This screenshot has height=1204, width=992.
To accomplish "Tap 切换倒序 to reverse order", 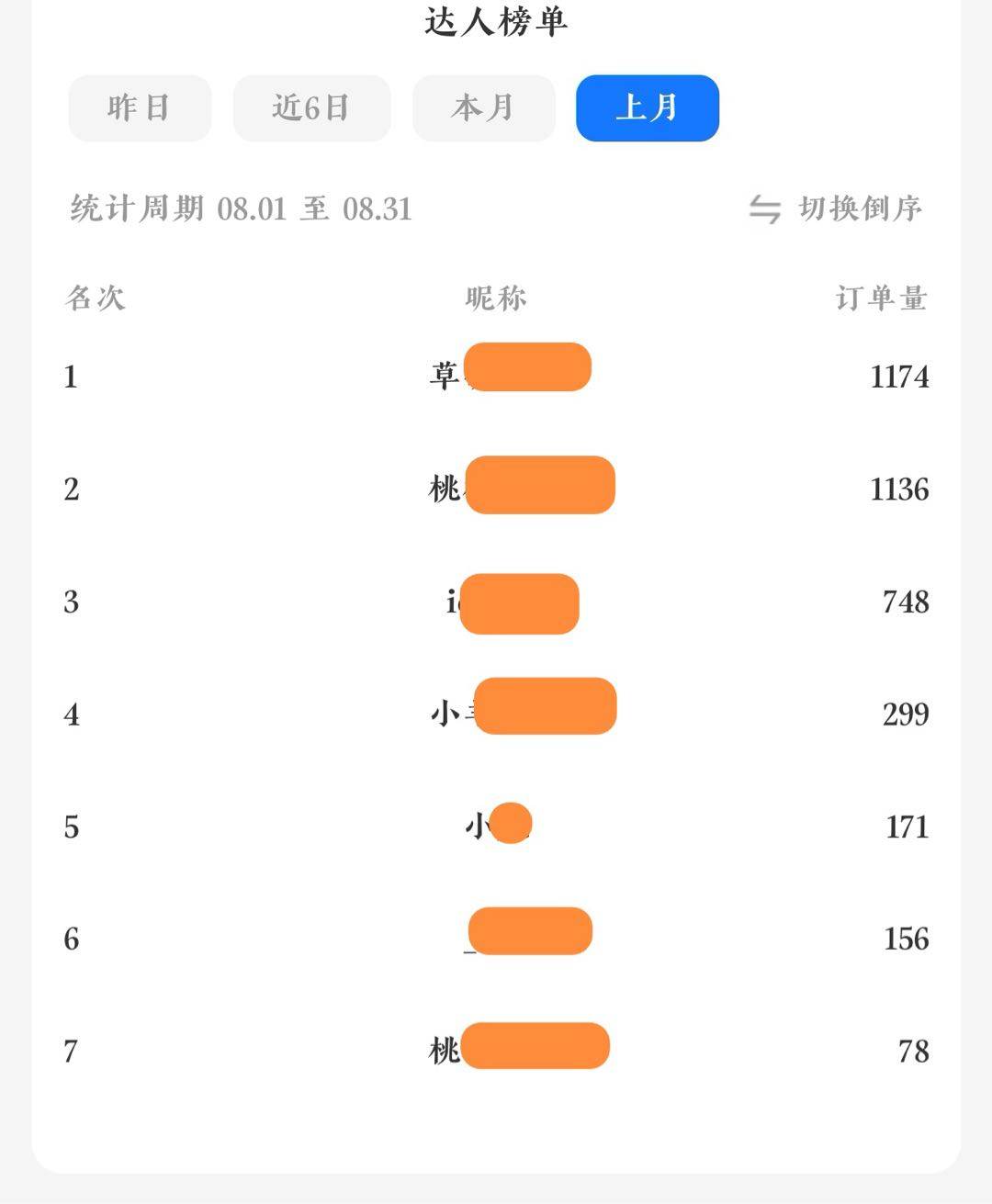I will point(836,208).
